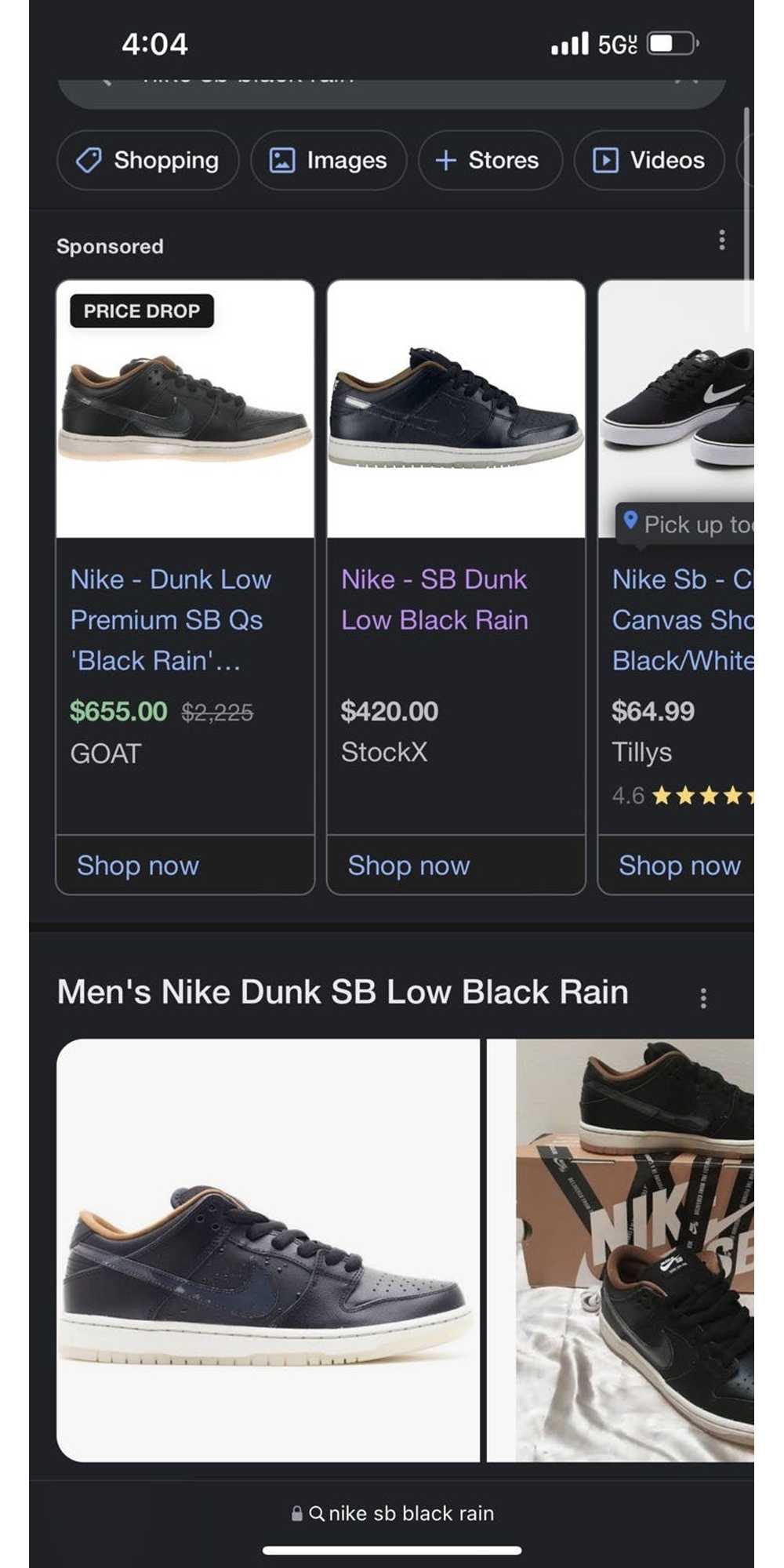This screenshot has height=1568, width=784.
Task: Tap the address bar showing nike sb black rain
Action: pos(392,1513)
